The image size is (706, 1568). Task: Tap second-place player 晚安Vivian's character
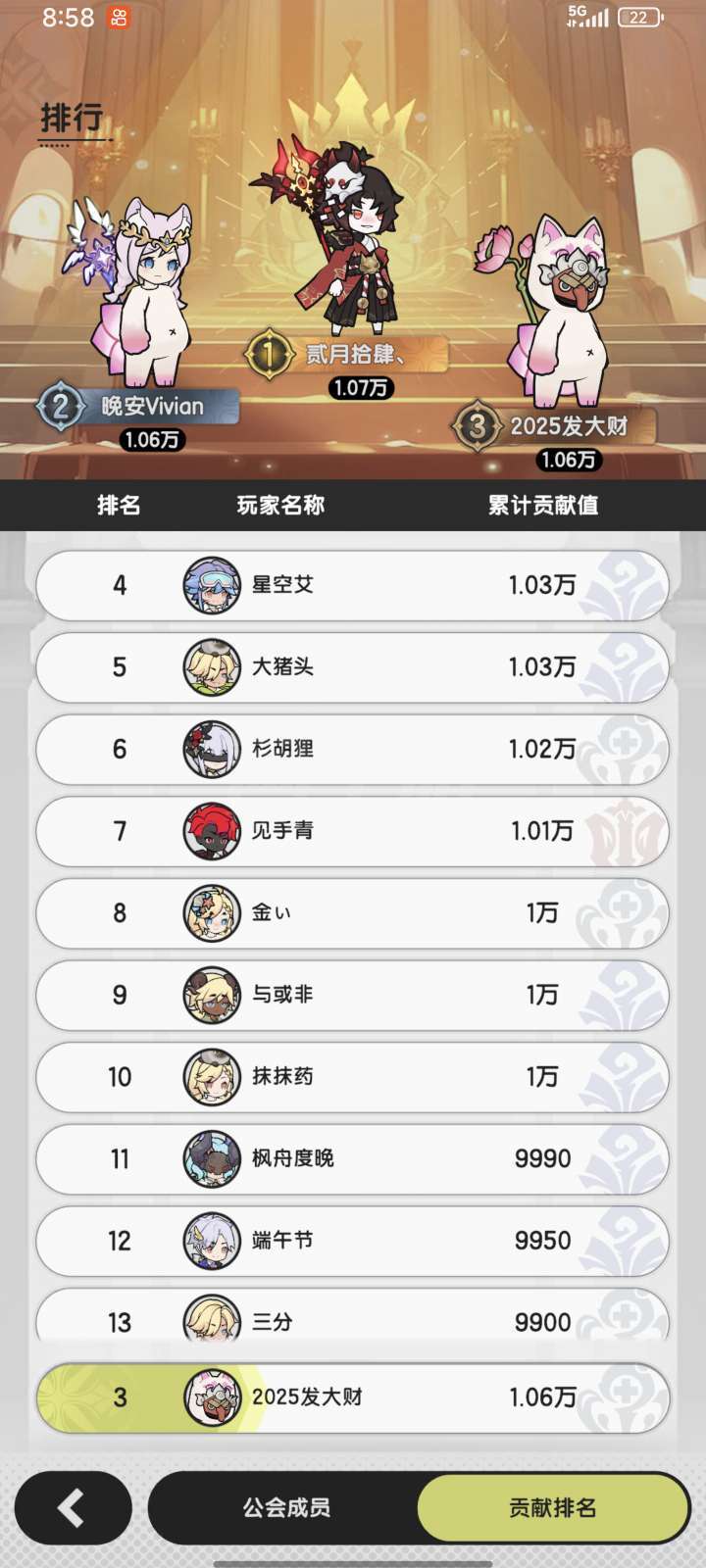point(137,292)
